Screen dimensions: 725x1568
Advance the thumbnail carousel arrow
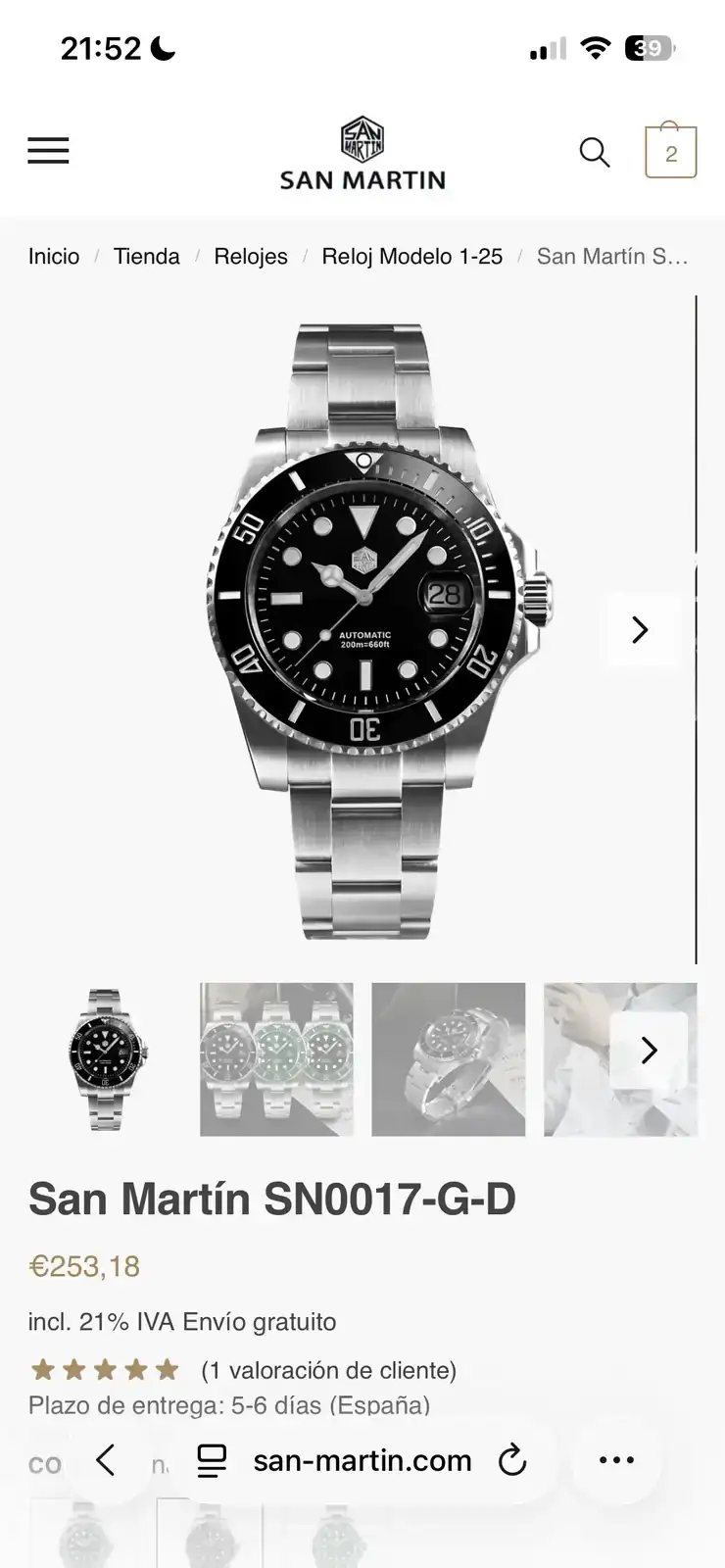pos(649,1051)
